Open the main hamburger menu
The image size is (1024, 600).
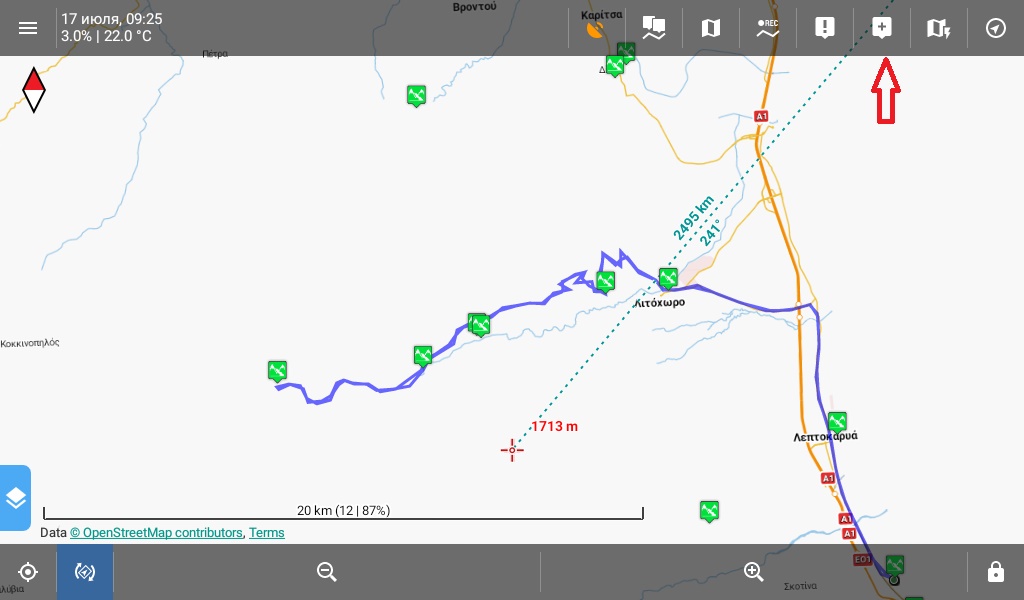(28, 28)
